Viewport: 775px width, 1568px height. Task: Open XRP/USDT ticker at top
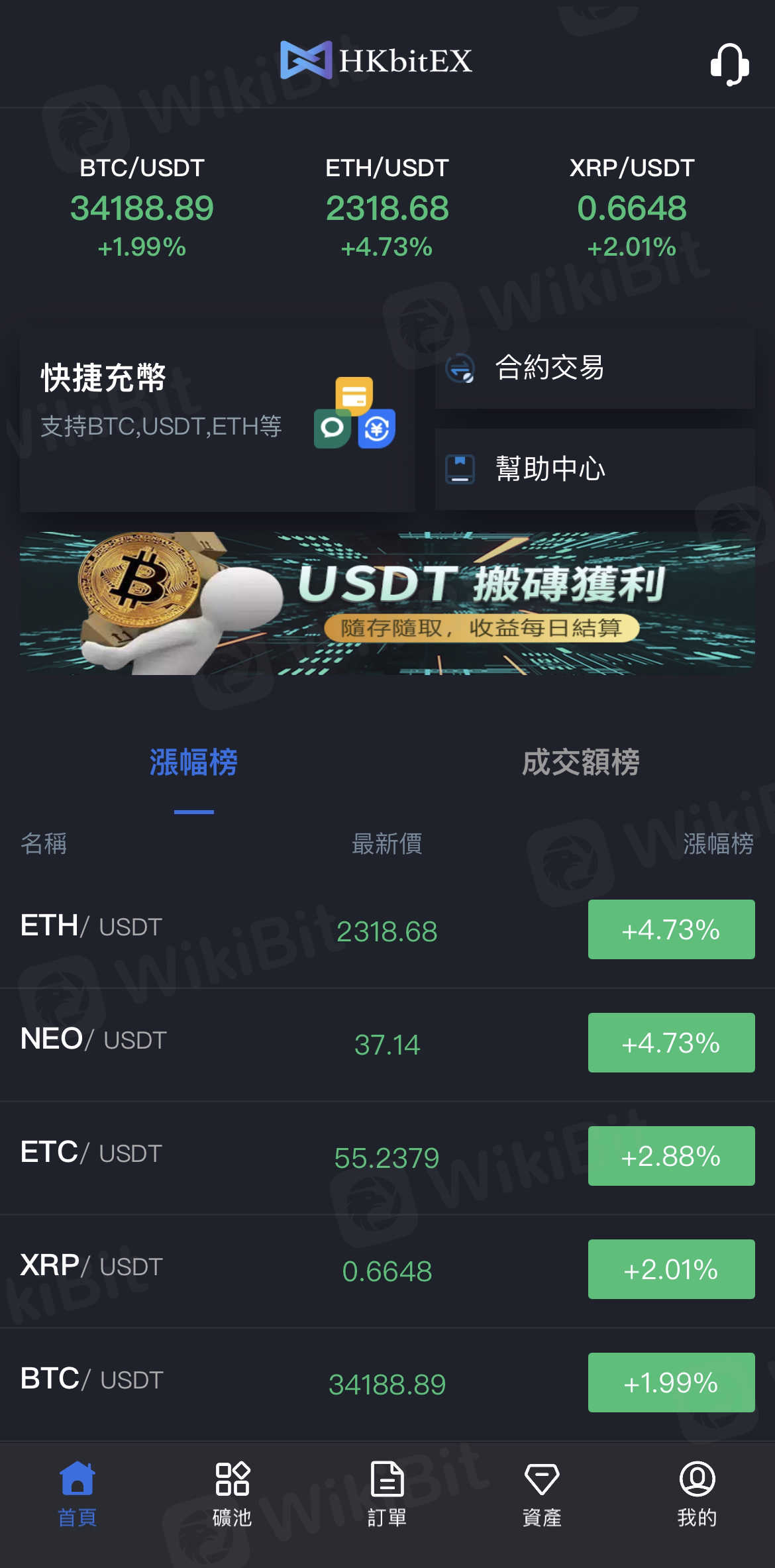[x=631, y=207]
